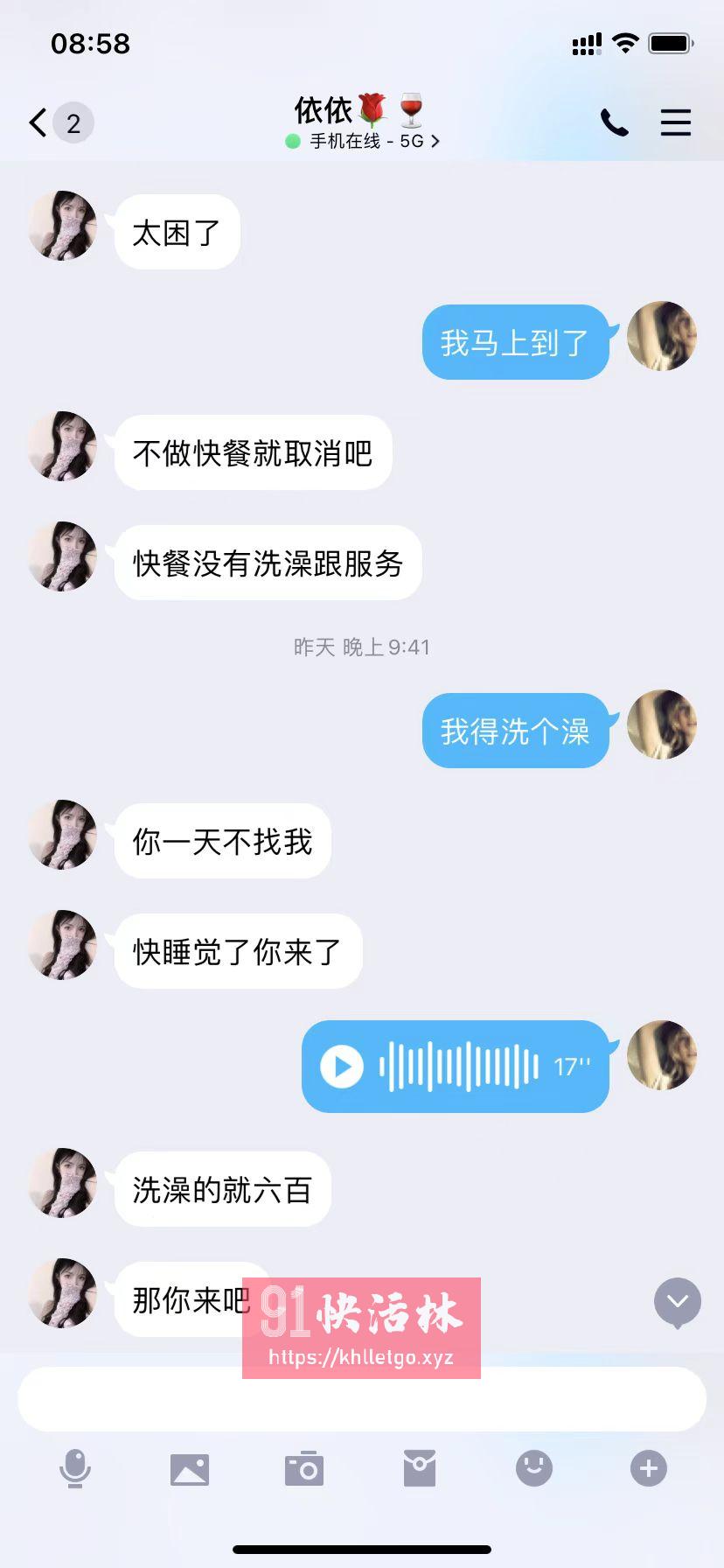This screenshot has width=724, height=1568.
Task: Open the emoji picker
Action: pyautogui.click(x=533, y=1469)
